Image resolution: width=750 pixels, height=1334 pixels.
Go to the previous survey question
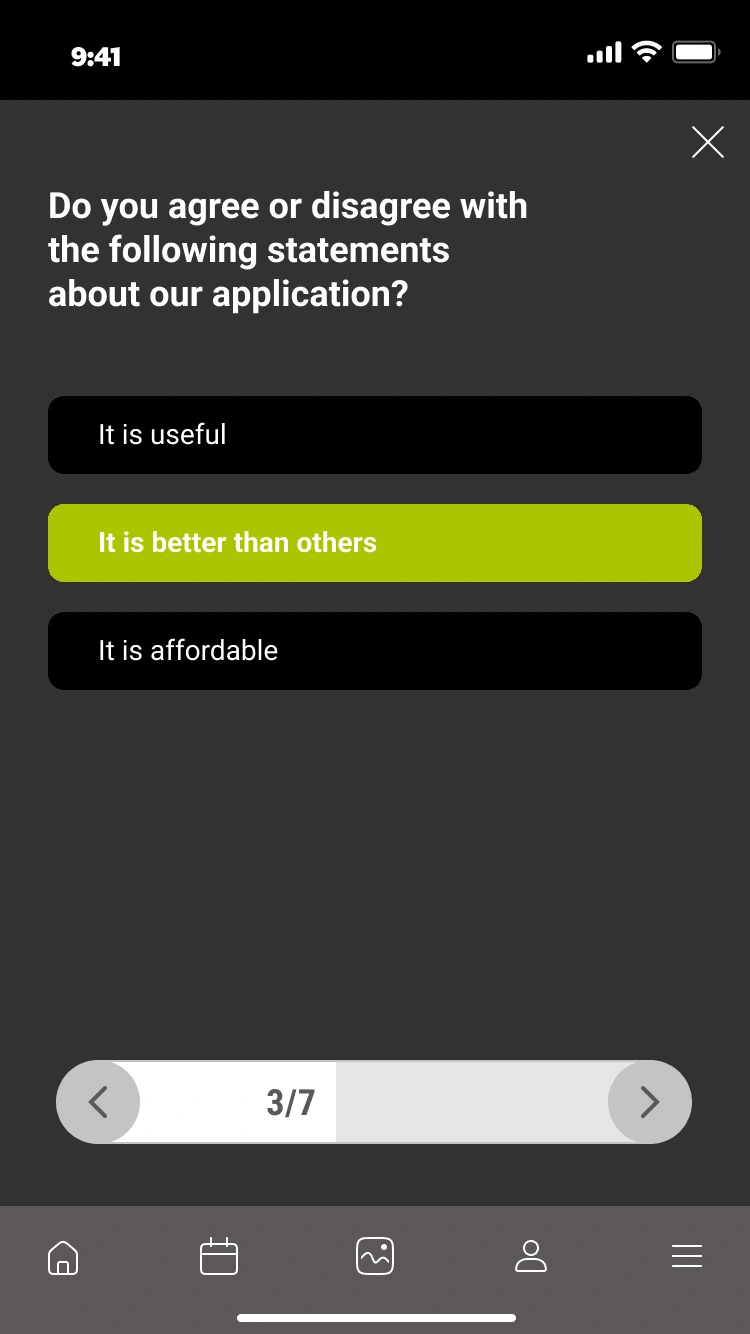pos(98,1102)
